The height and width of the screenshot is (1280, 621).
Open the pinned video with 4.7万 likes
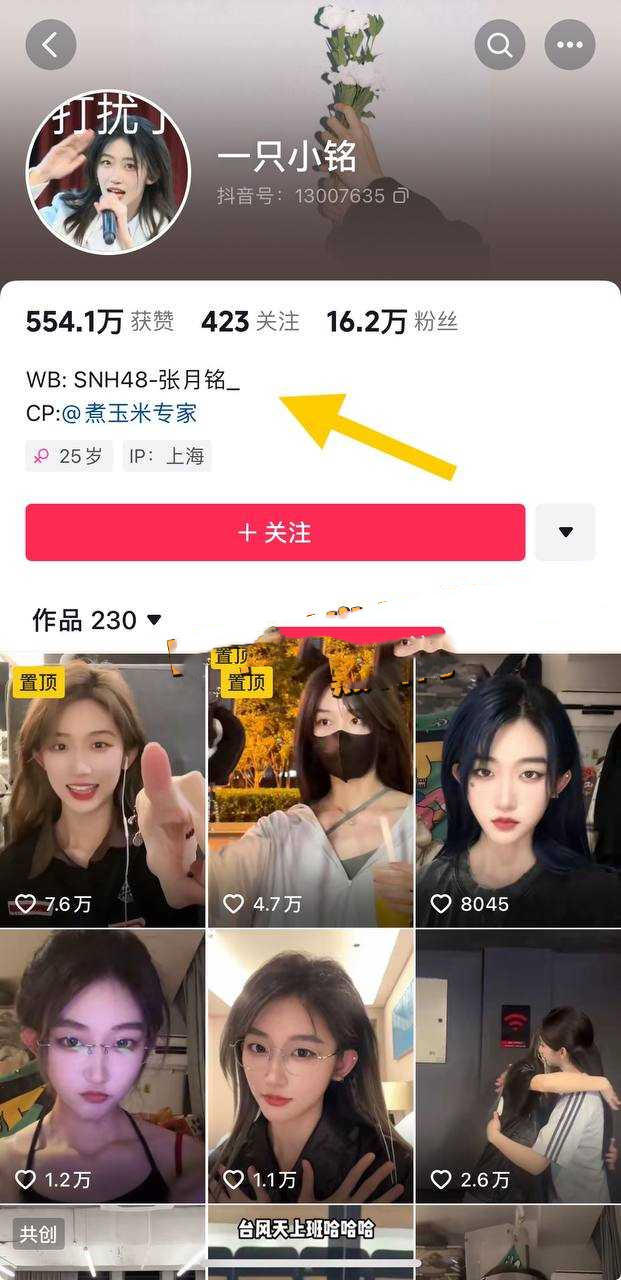(x=310, y=790)
